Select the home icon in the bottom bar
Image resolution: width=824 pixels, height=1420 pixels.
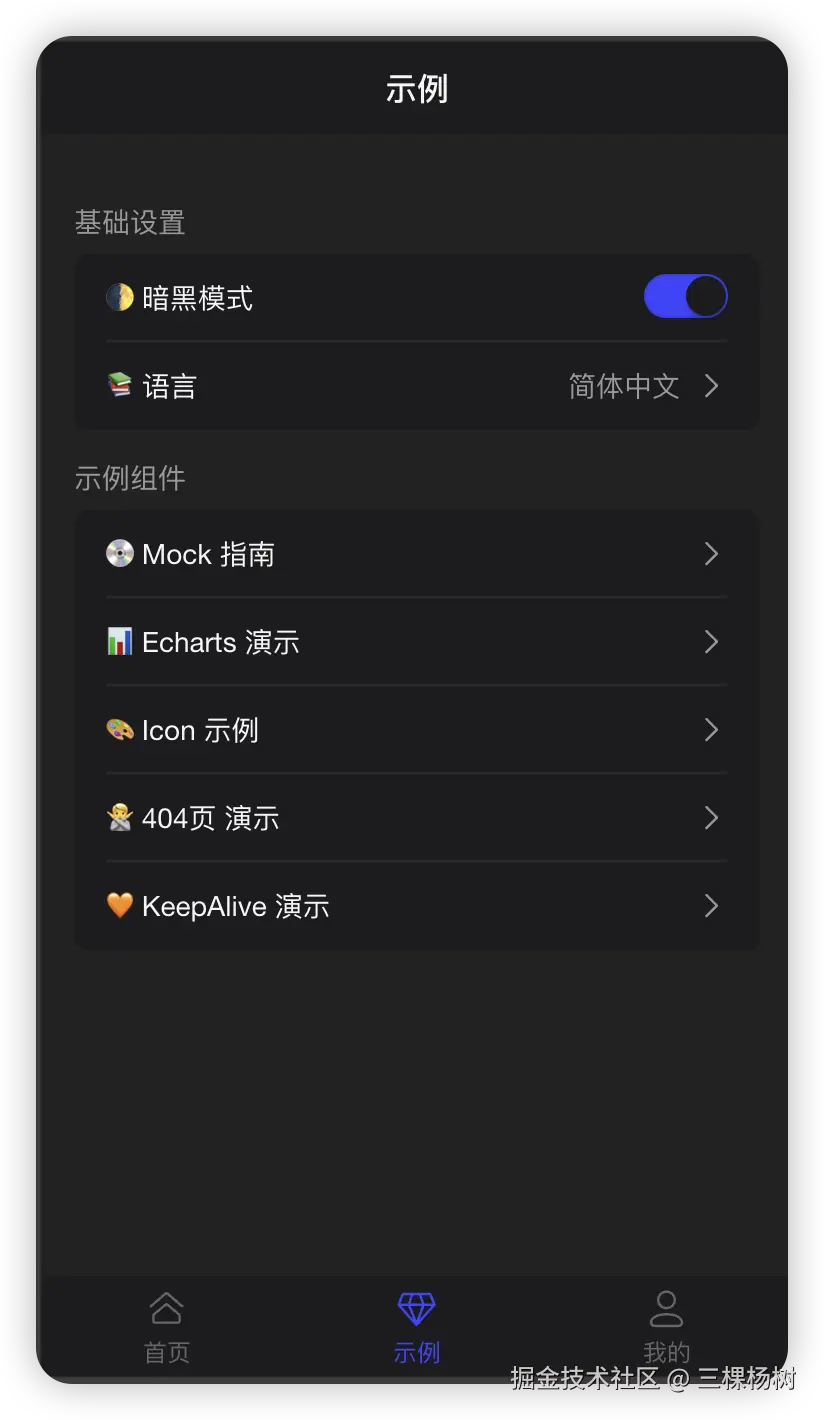166,1307
